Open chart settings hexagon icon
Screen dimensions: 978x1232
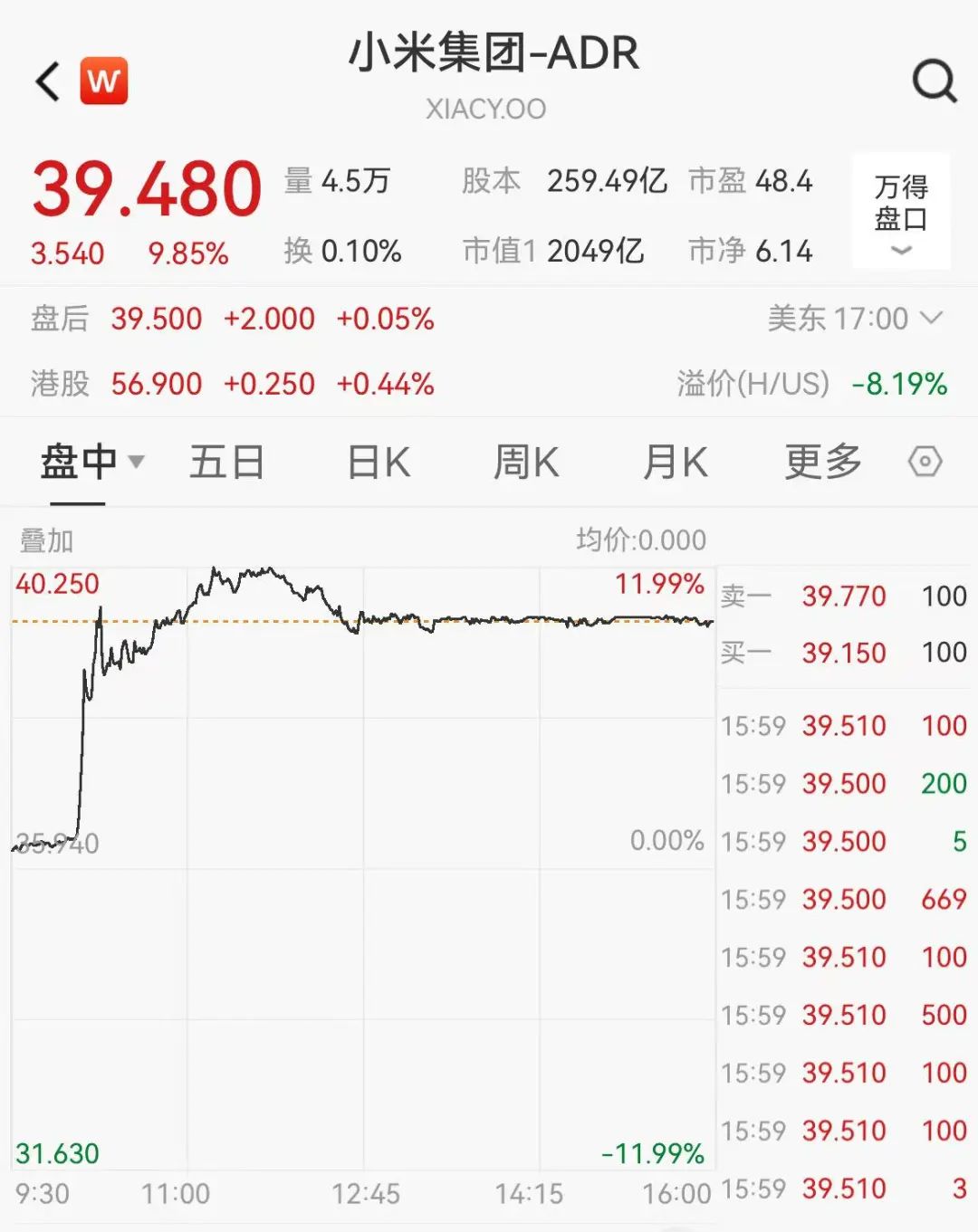(925, 462)
